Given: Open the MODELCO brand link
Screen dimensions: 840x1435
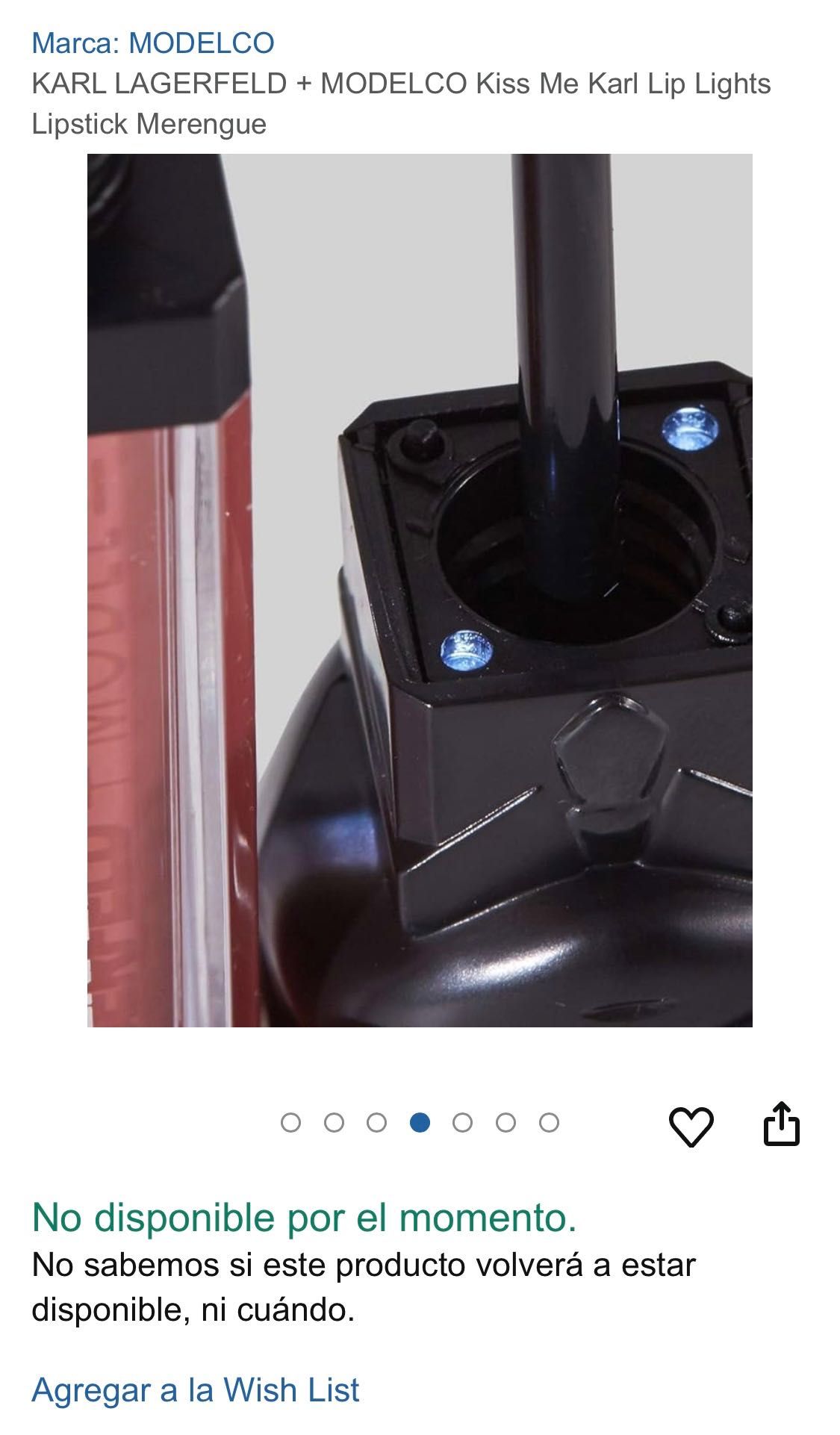Looking at the screenshot, I should click(x=152, y=43).
